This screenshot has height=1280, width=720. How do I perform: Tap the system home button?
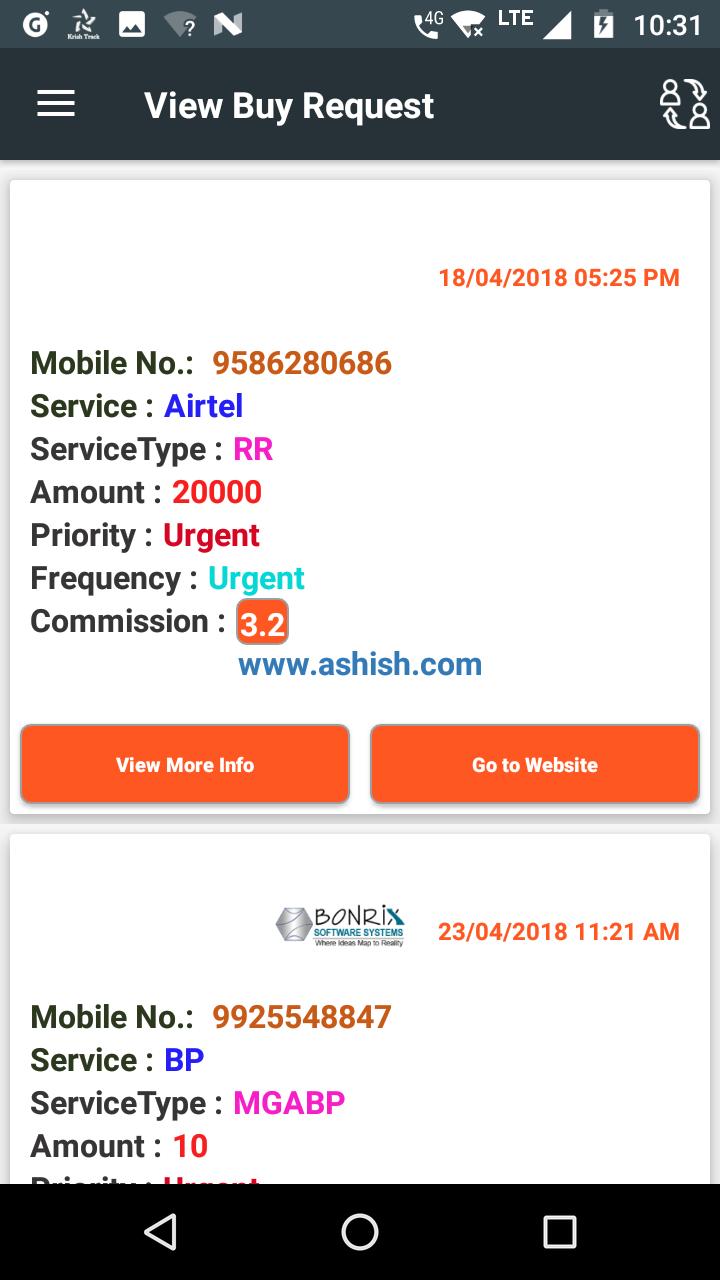[x=360, y=1232]
